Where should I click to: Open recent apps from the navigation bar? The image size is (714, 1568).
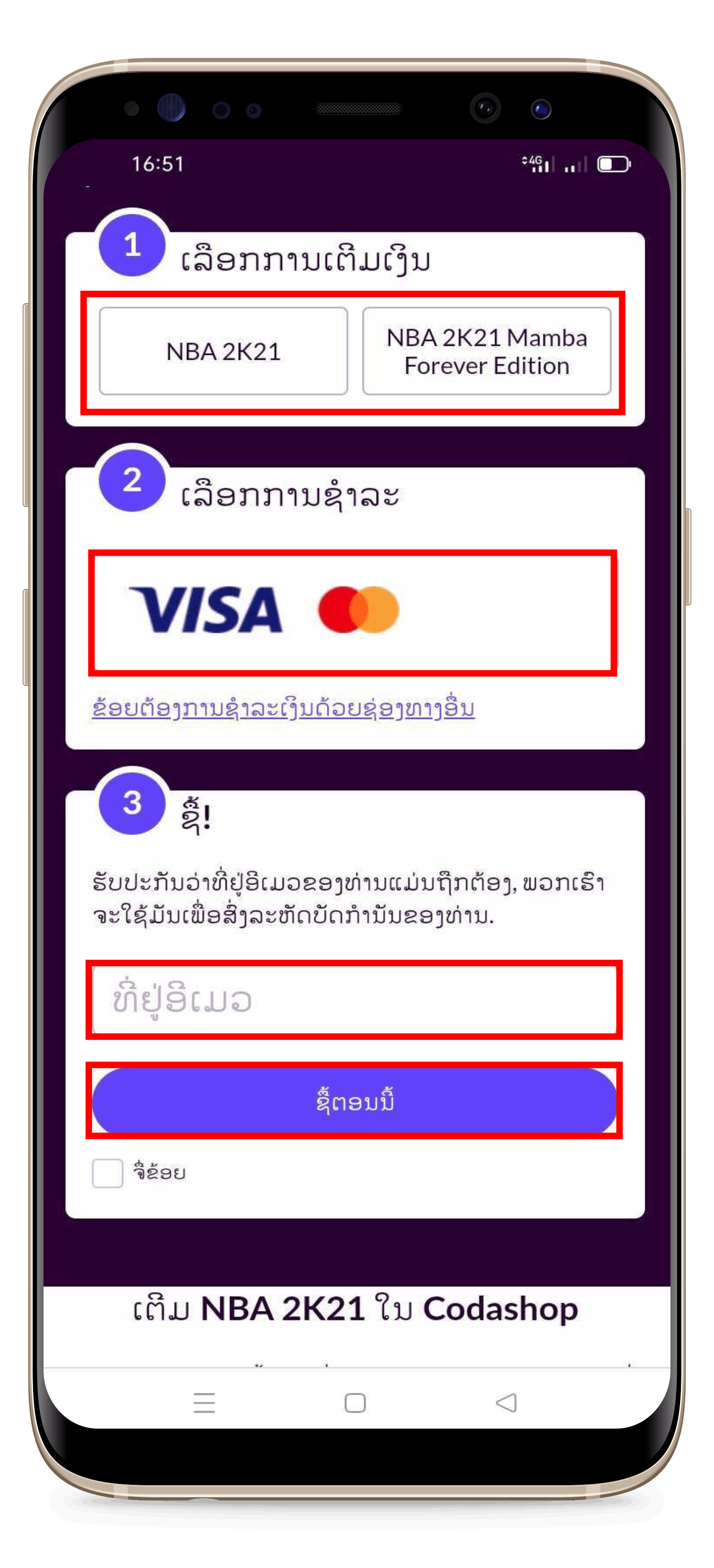[204, 1402]
